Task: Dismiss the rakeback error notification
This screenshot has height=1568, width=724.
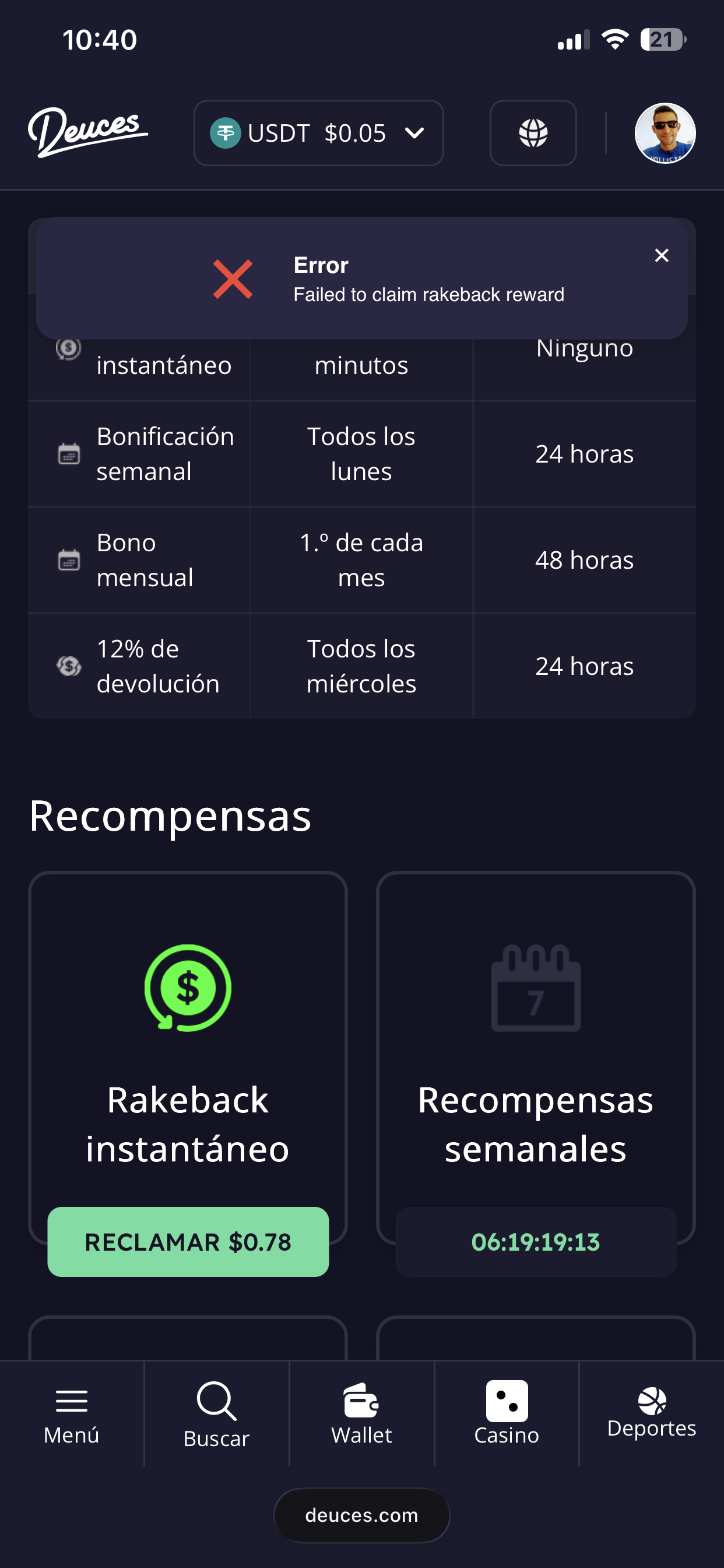Action: click(662, 256)
